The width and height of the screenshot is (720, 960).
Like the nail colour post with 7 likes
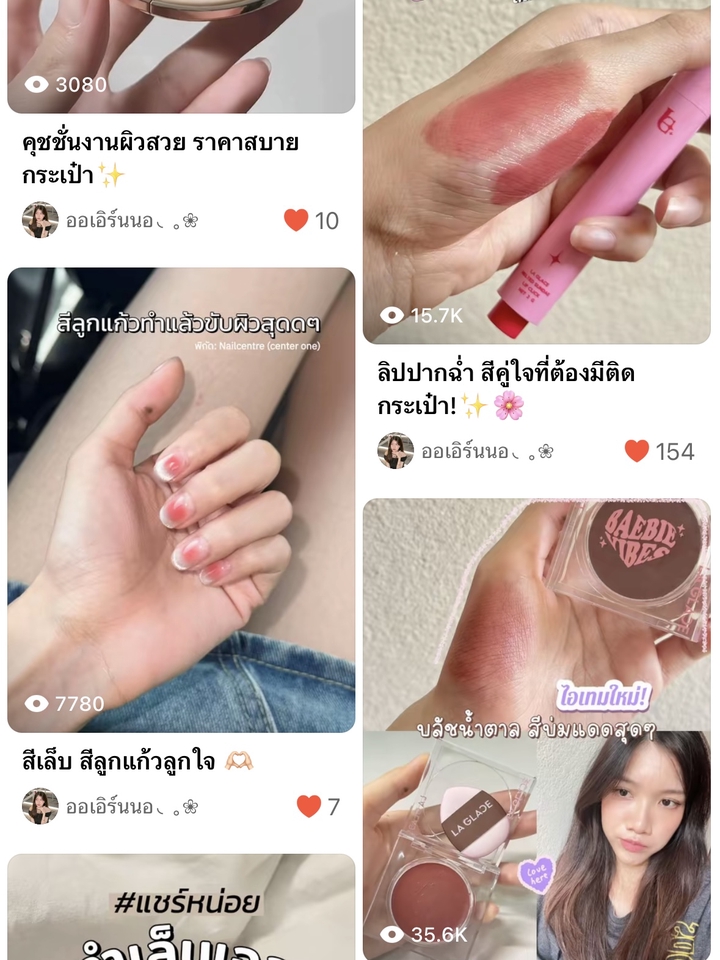click(309, 806)
